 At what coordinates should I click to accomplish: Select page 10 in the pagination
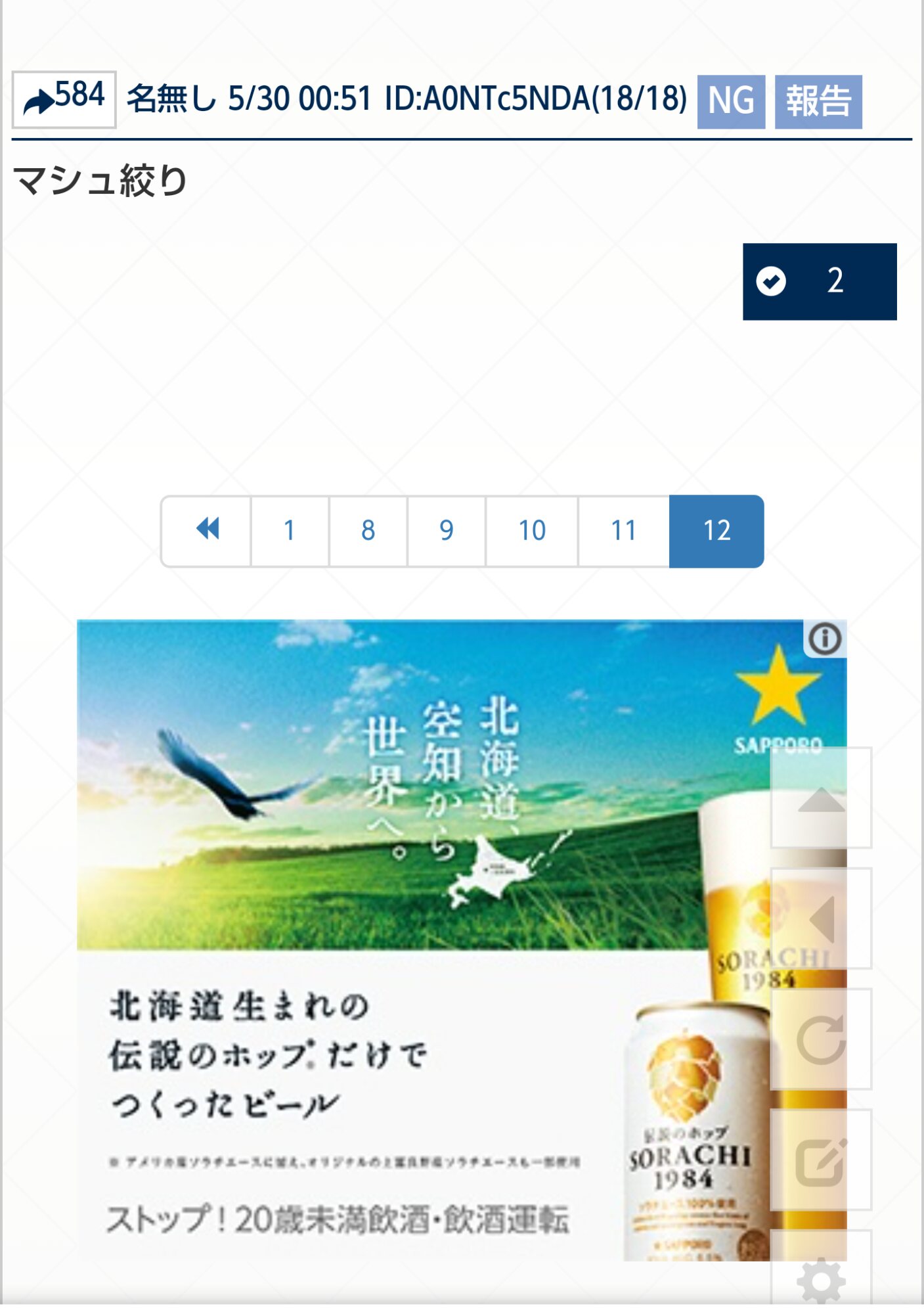532,531
